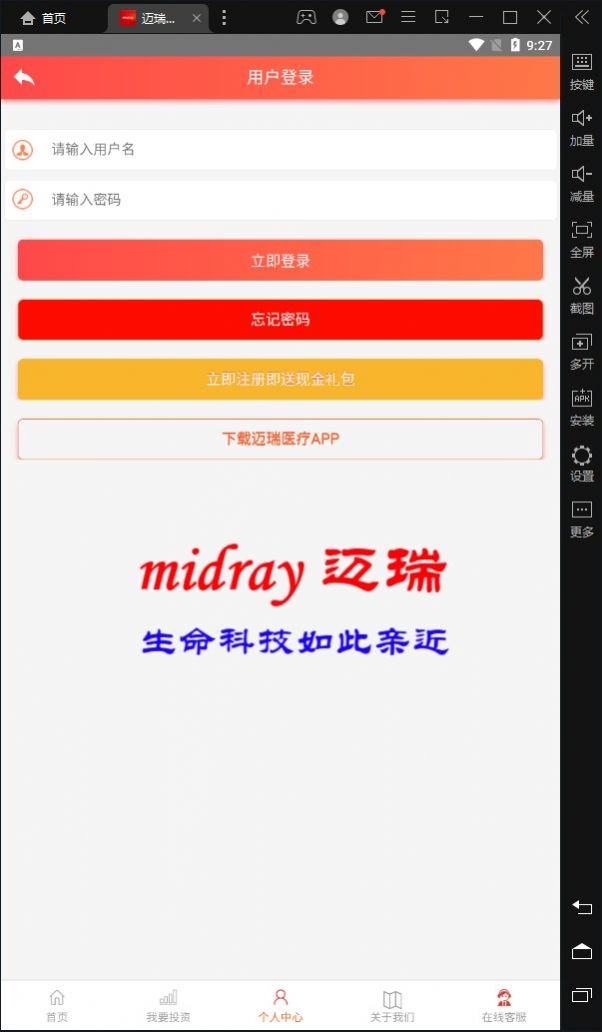The width and height of the screenshot is (602, 1032).
Task: Tap 立即注册即送现金礼包 to register
Action: [x=280, y=379]
